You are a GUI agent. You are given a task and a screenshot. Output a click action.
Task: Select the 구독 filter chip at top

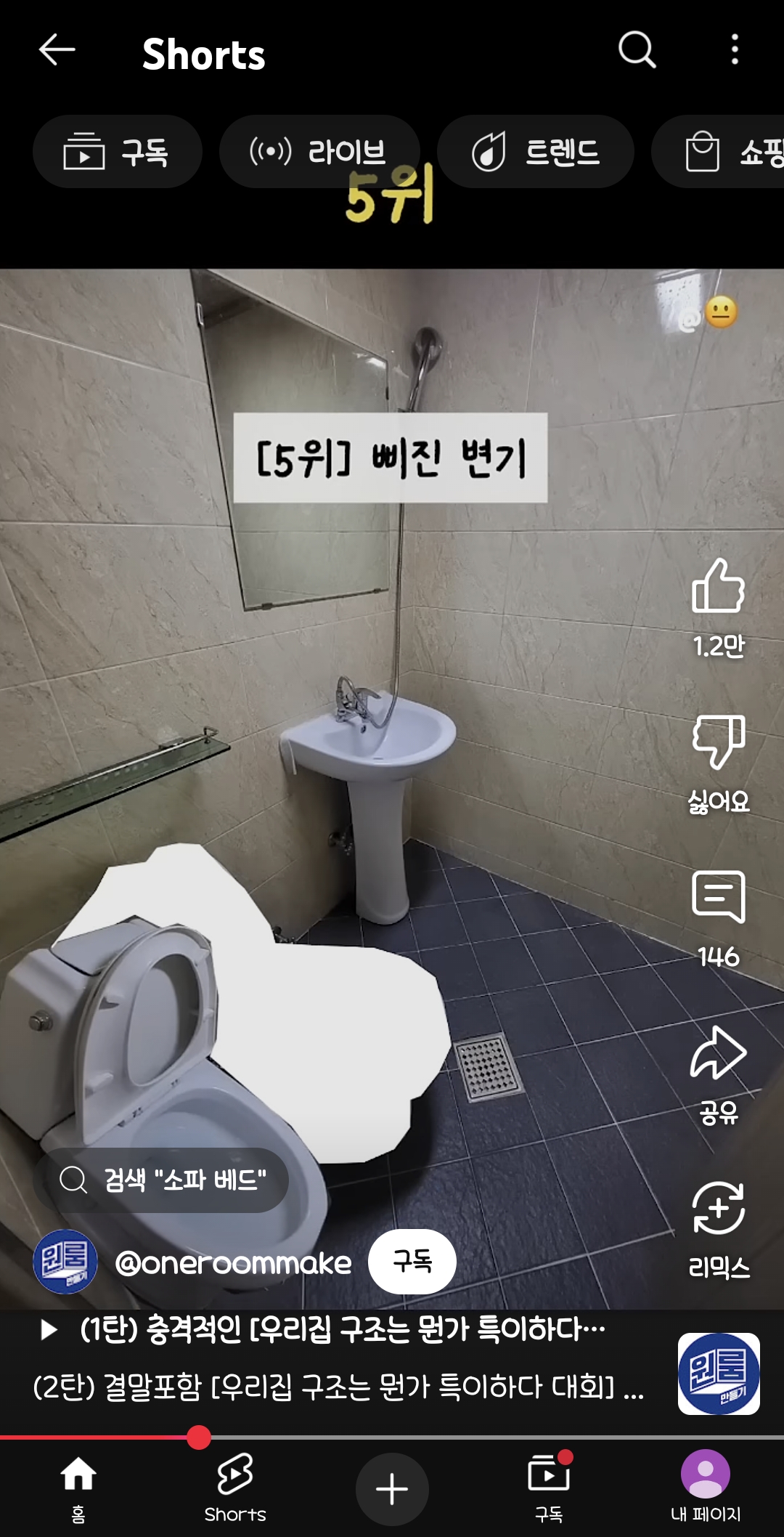pyautogui.click(x=117, y=152)
